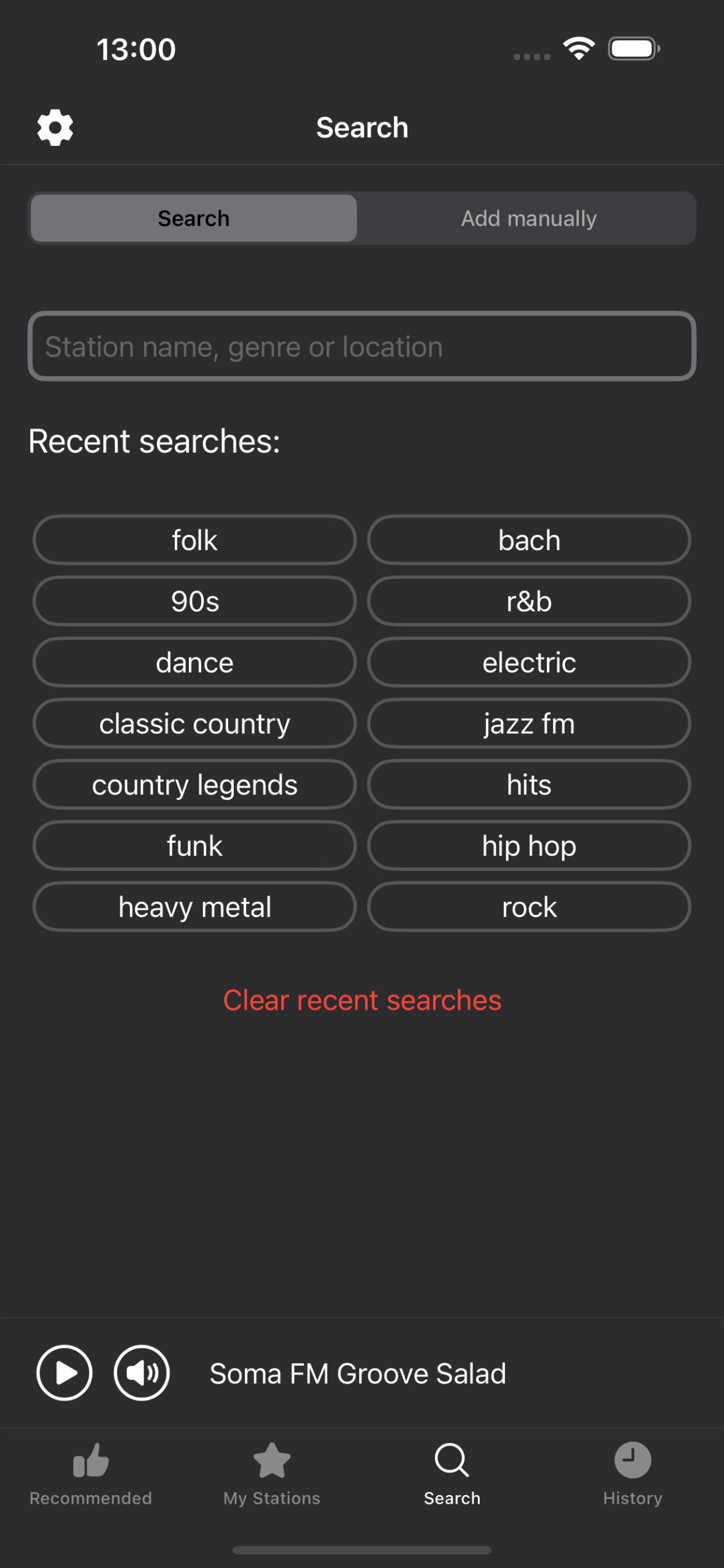Screen dimensions: 724x1568
Task: Switch to the Recommended tab
Action: point(91,1473)
